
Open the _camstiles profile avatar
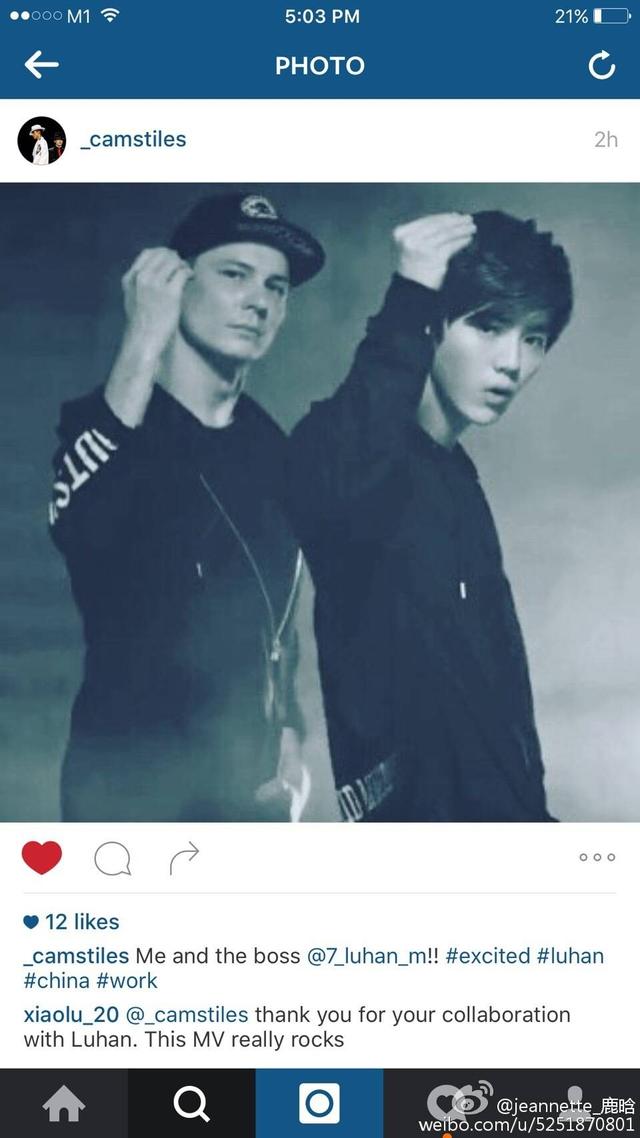tap(41, 140)
